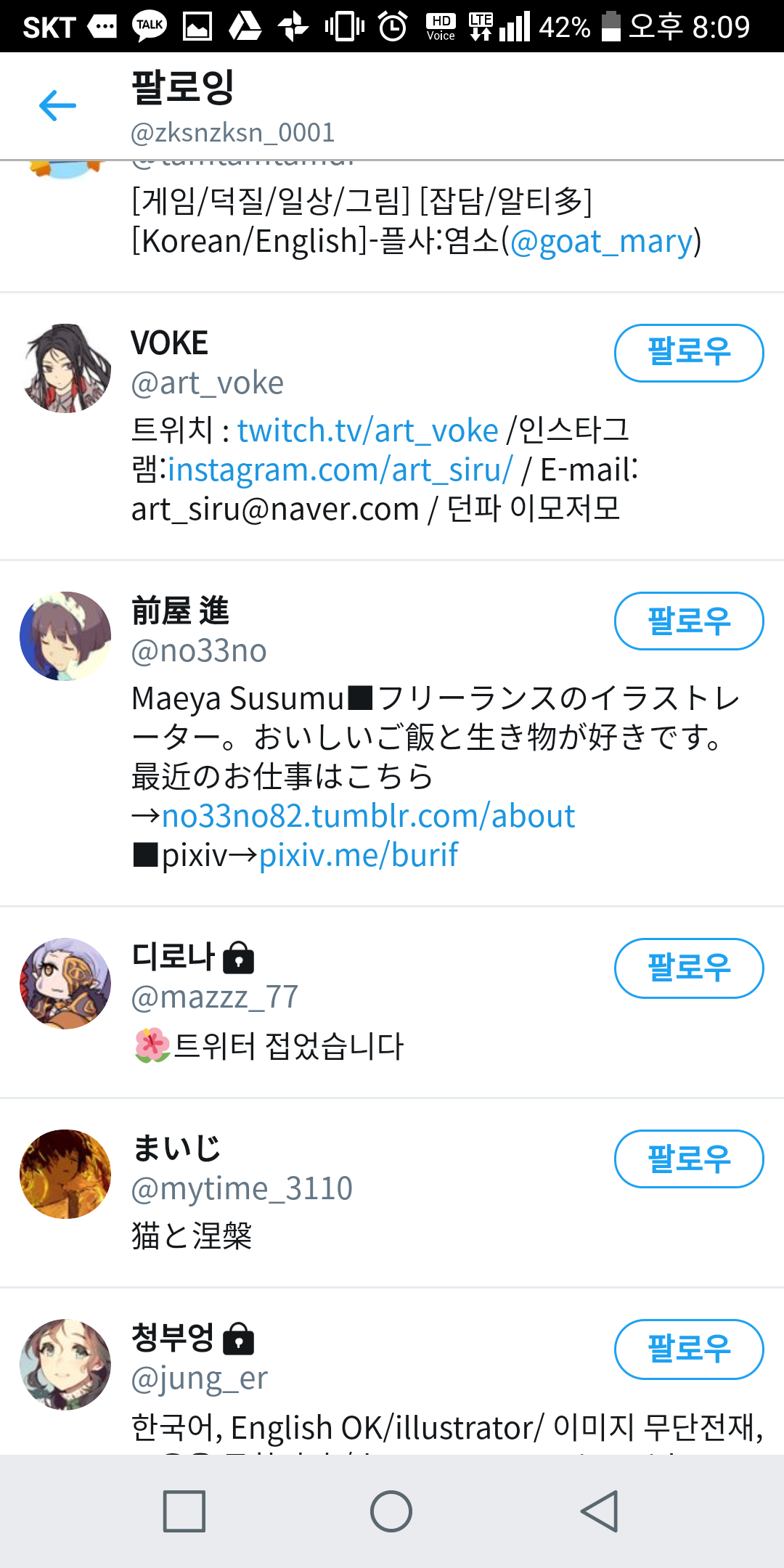
Task: Follow 청부엉 (@jung_er)
Action: 688,1349
